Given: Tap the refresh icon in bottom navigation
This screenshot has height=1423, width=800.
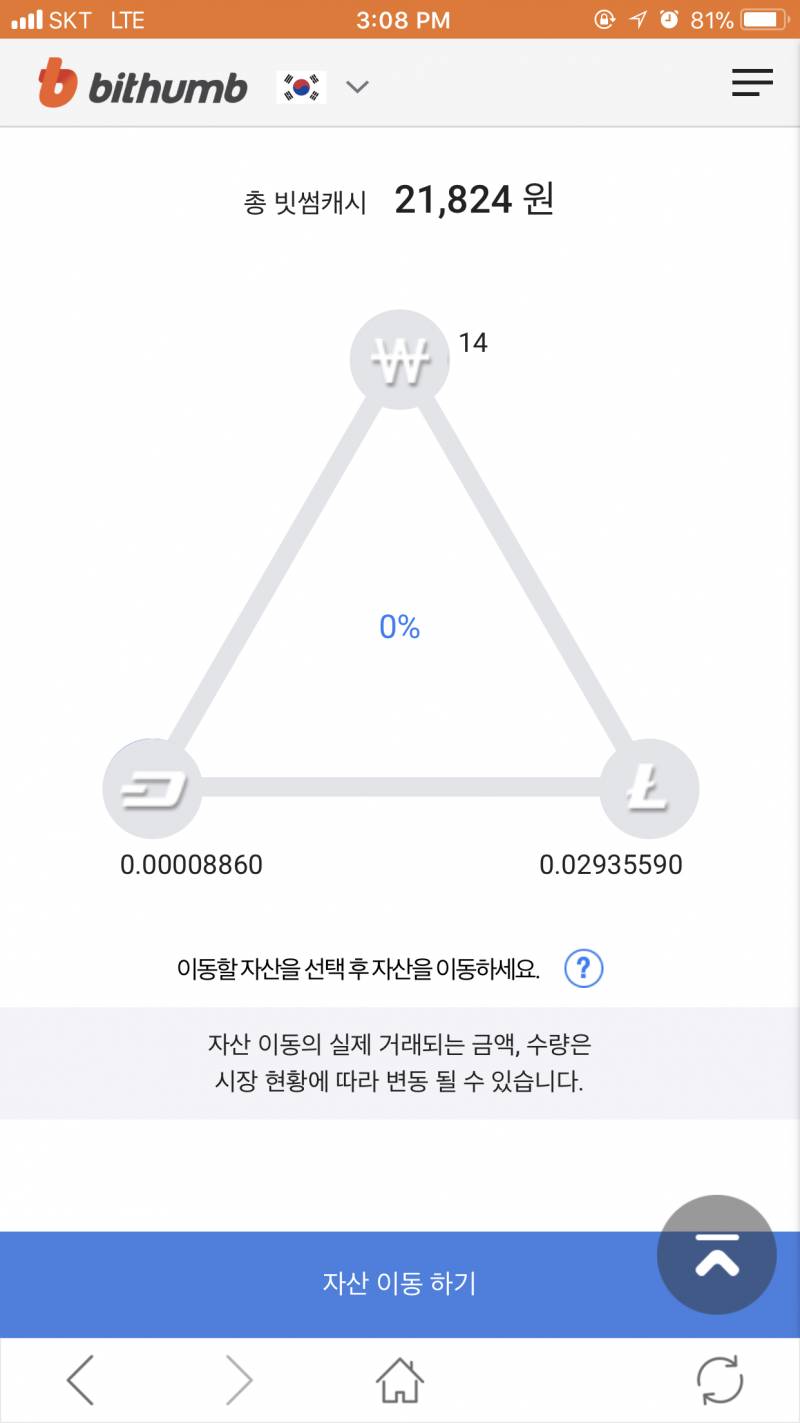Looking at the screenshot, I should [719, 1379].
